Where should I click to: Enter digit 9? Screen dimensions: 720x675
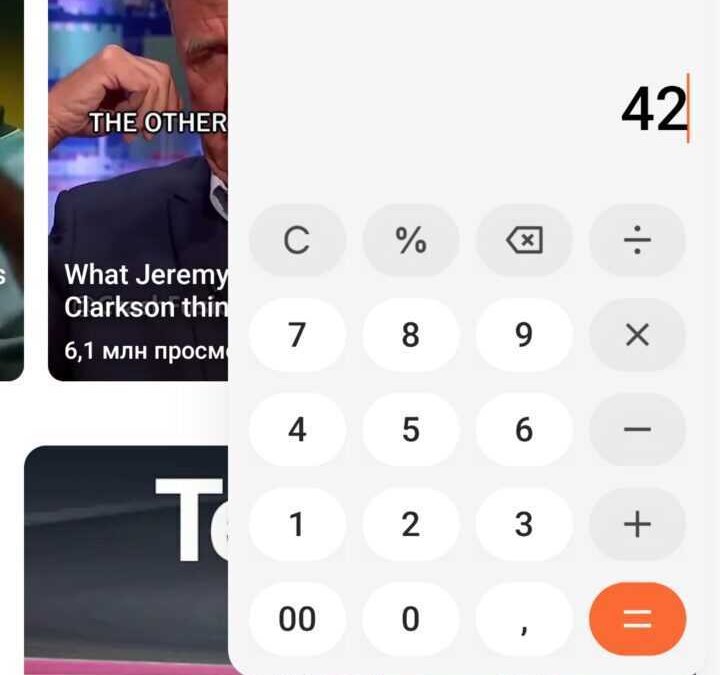[x=524, y=335]
